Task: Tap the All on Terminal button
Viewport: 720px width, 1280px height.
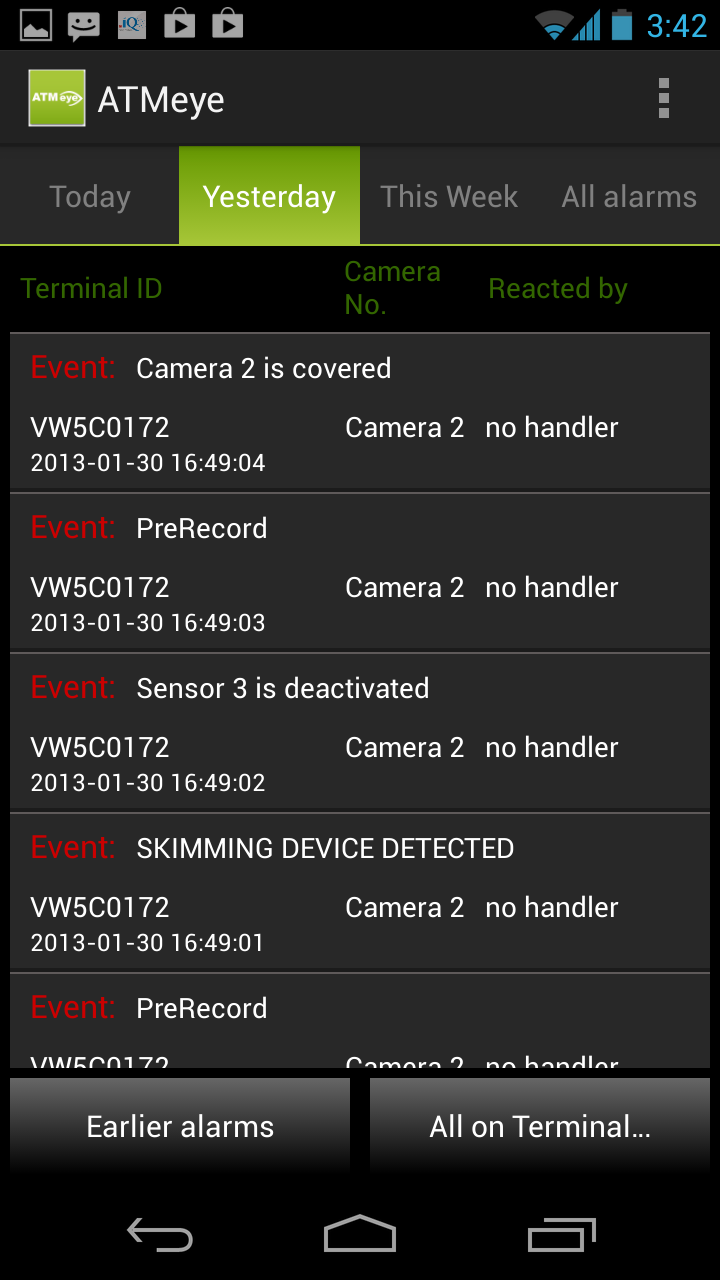Action: (x=540, y=1127)
